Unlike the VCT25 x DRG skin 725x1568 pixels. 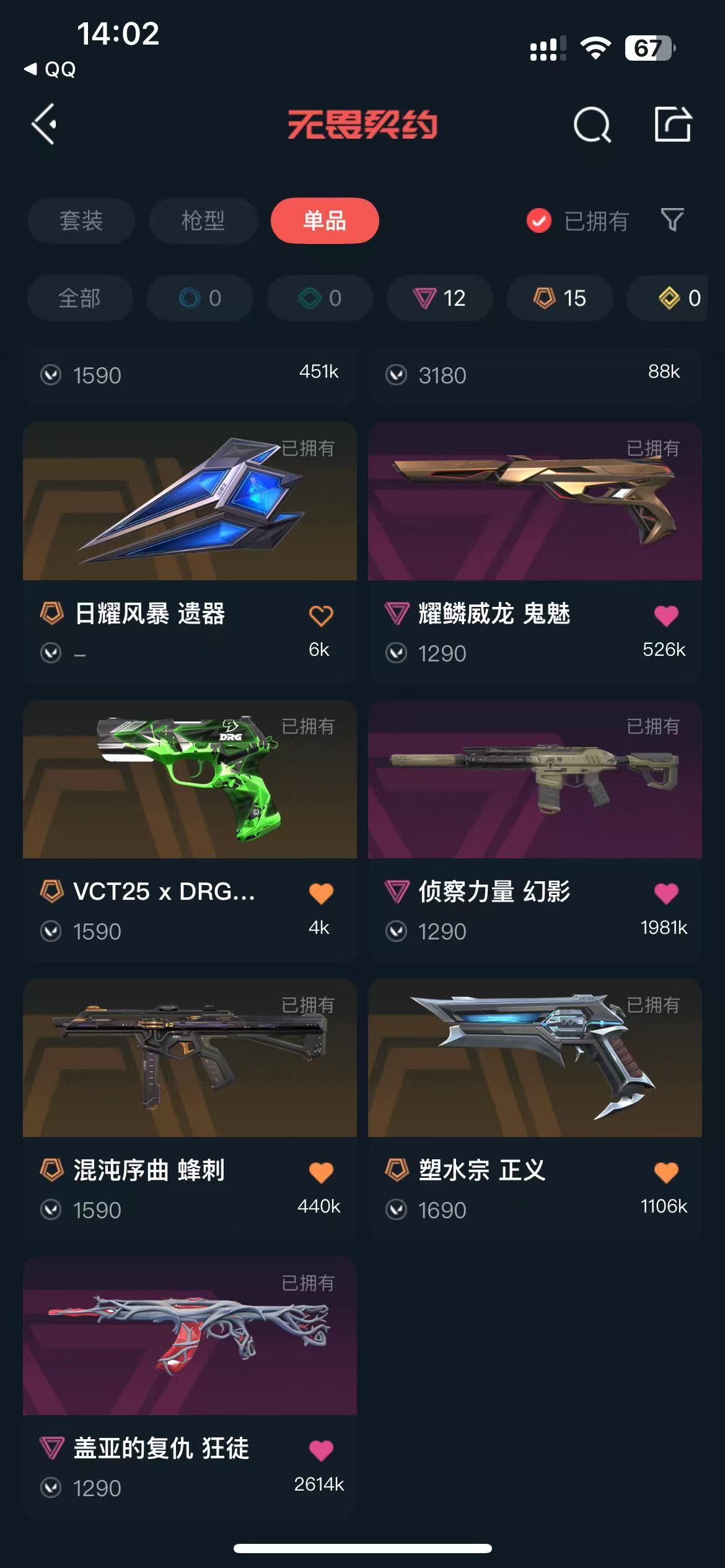321,894
